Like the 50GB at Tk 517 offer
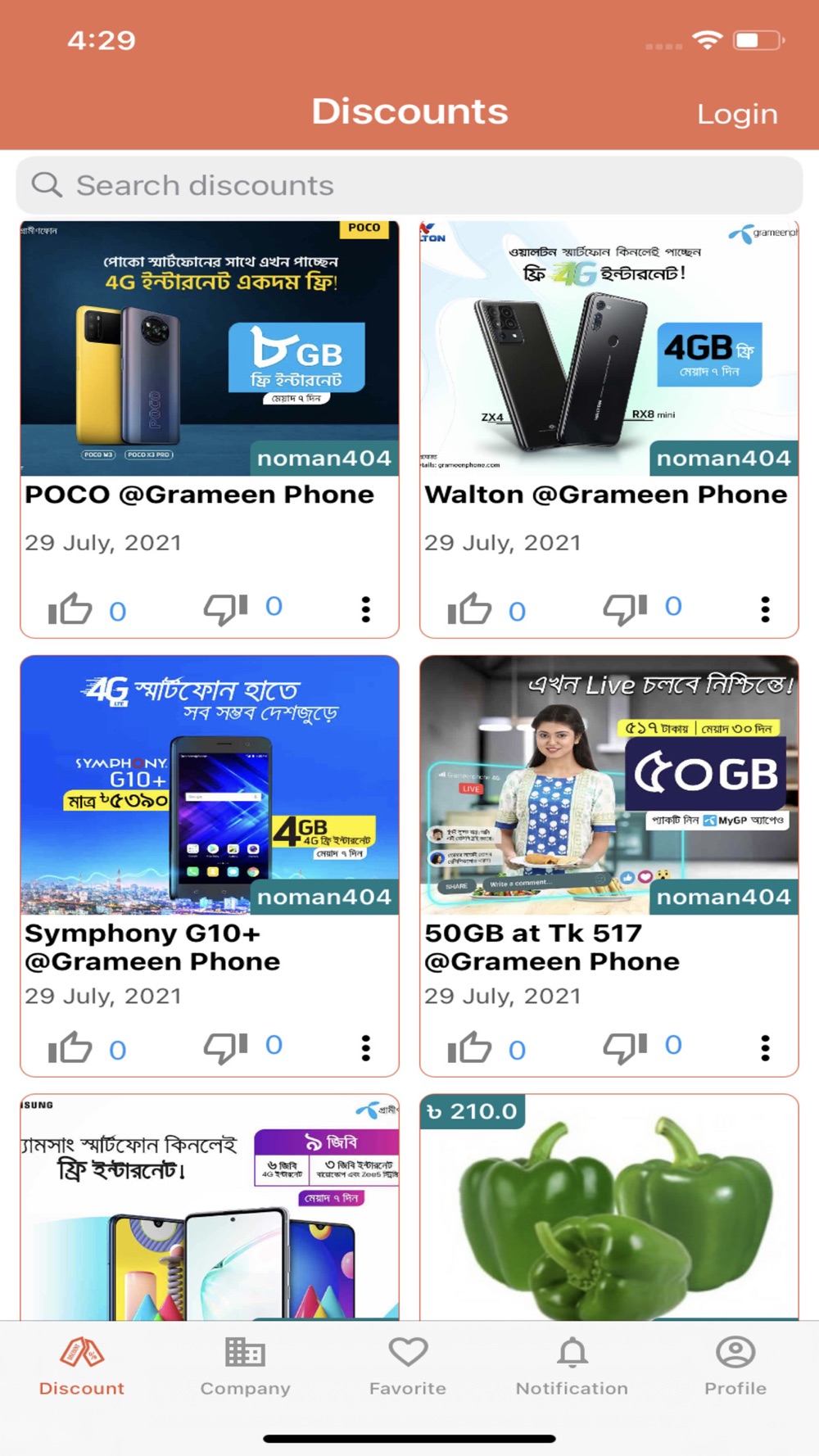Image resolution: width=819 pixels, height=1456 pixels. tap(469, 1048)
